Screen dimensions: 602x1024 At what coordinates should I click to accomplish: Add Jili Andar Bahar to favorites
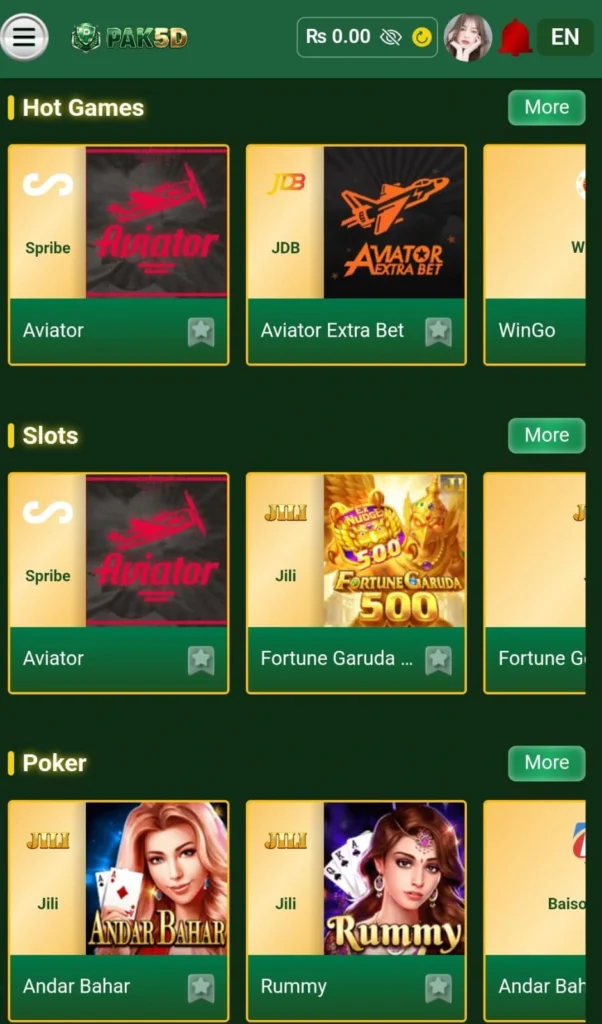coord(201,987)
